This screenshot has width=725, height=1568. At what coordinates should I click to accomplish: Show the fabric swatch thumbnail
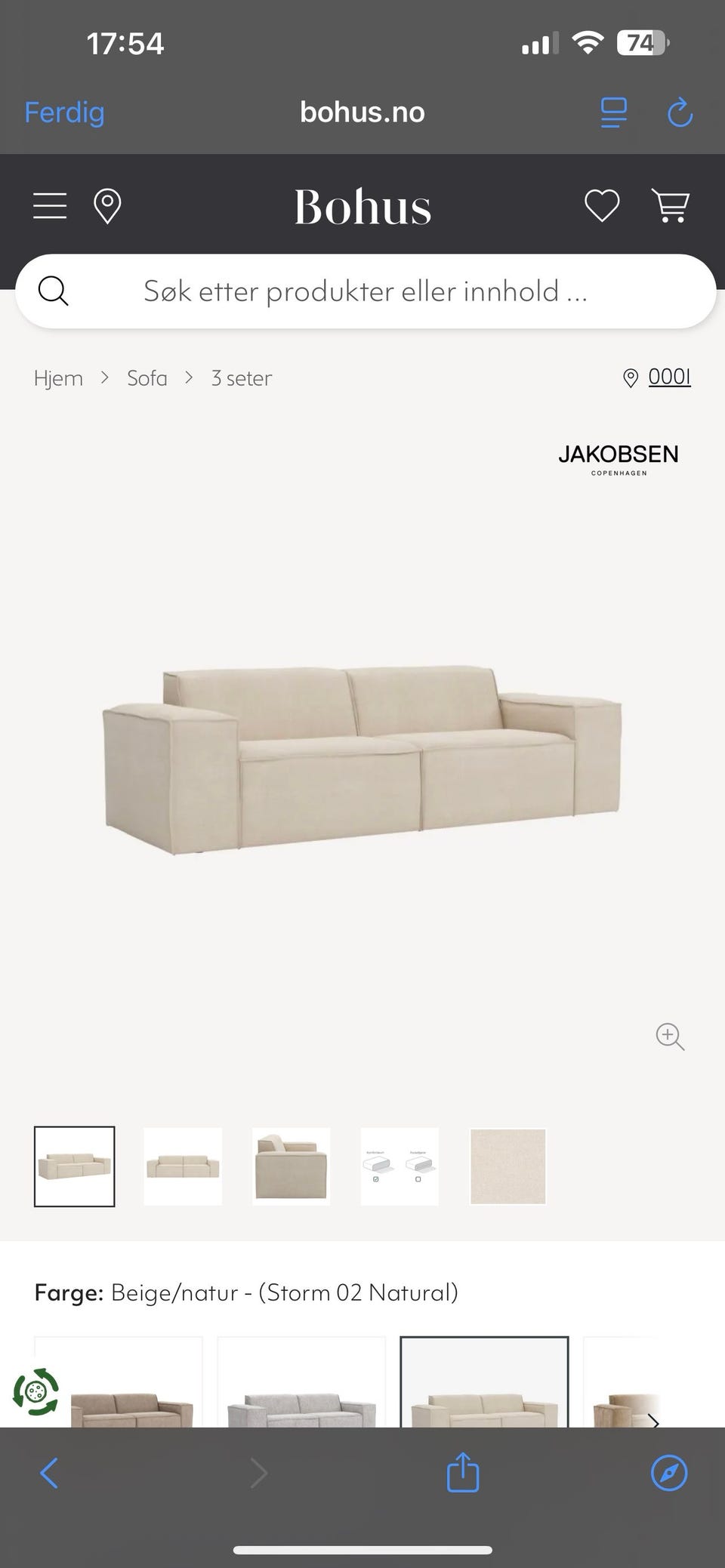[x=508, y=1166]
